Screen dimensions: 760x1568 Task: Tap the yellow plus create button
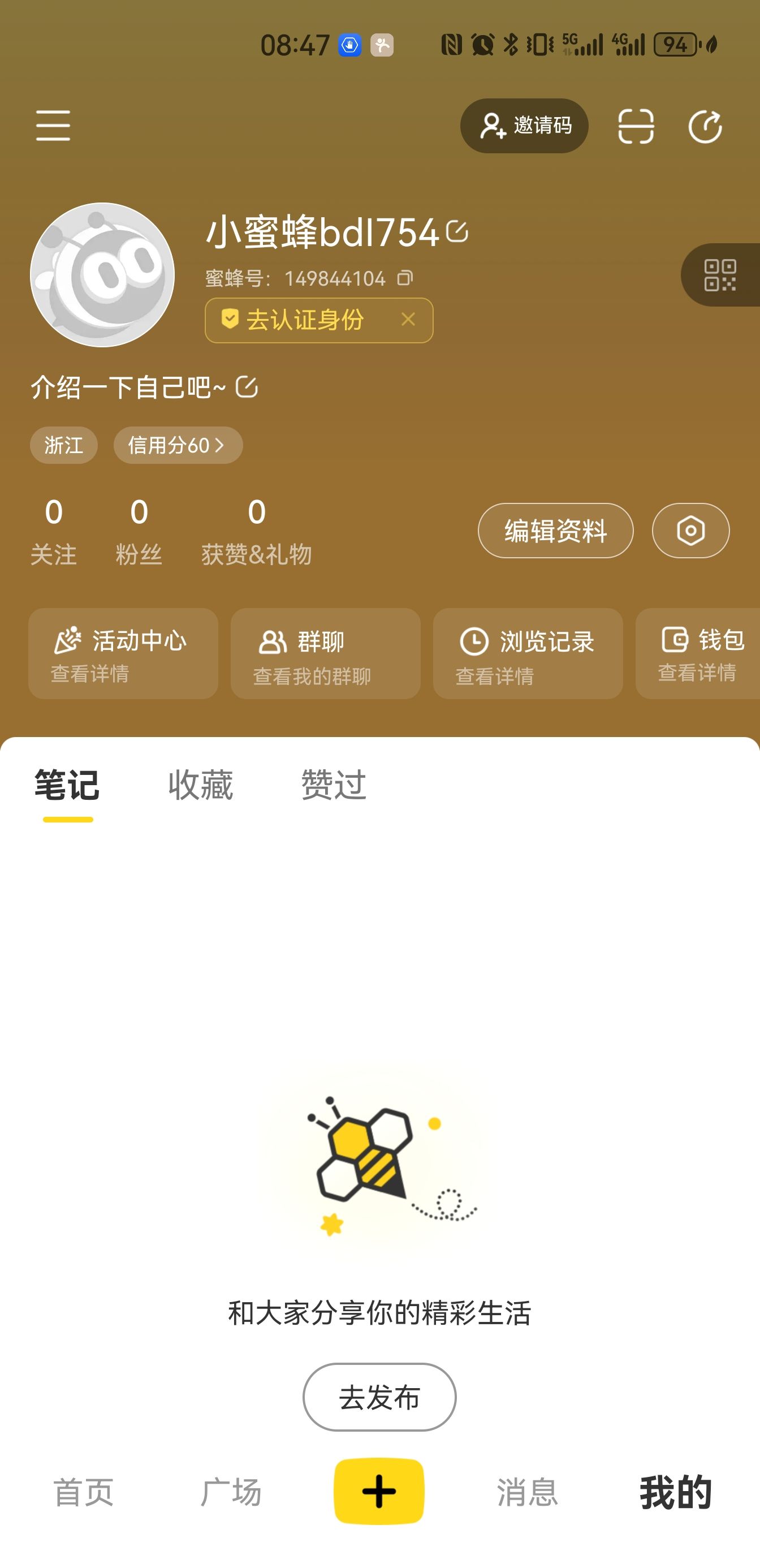point(379,1491)
